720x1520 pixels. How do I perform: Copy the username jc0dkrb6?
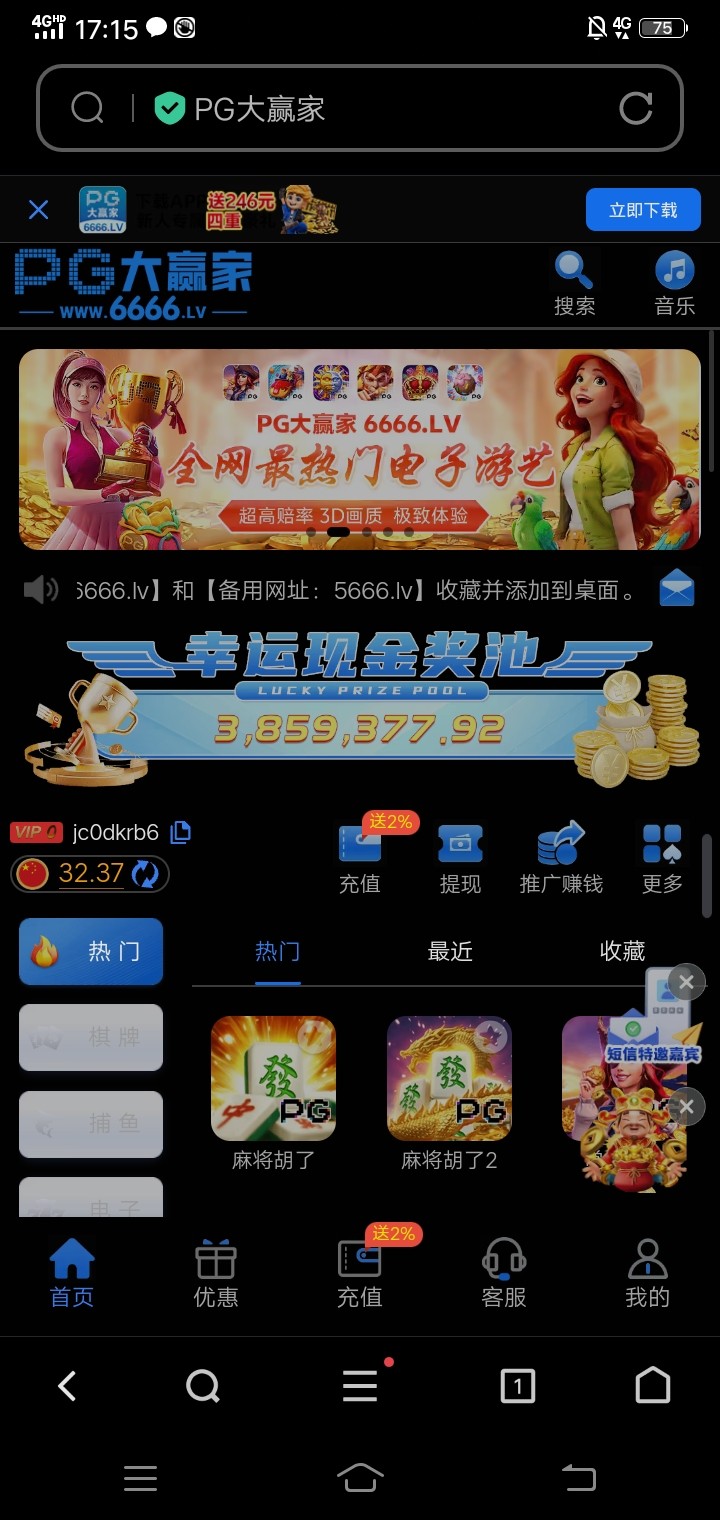pos(181,832)
